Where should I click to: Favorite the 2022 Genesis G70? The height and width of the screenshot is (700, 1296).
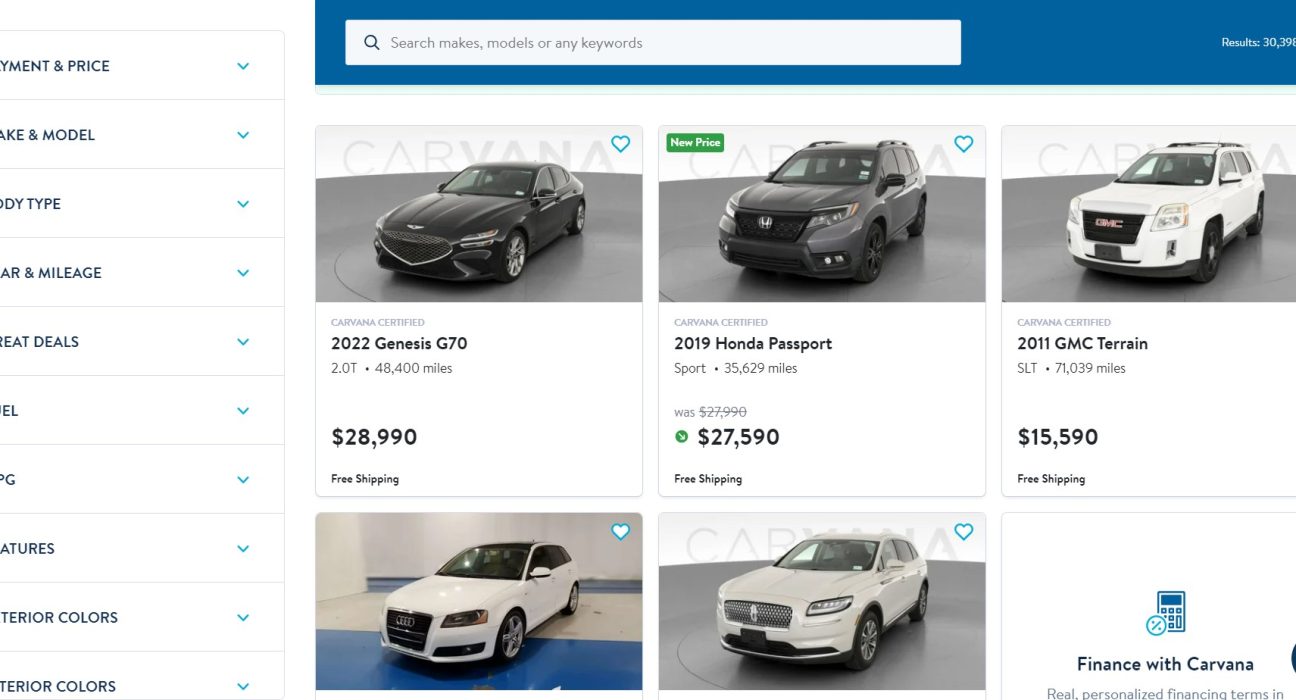620,144
